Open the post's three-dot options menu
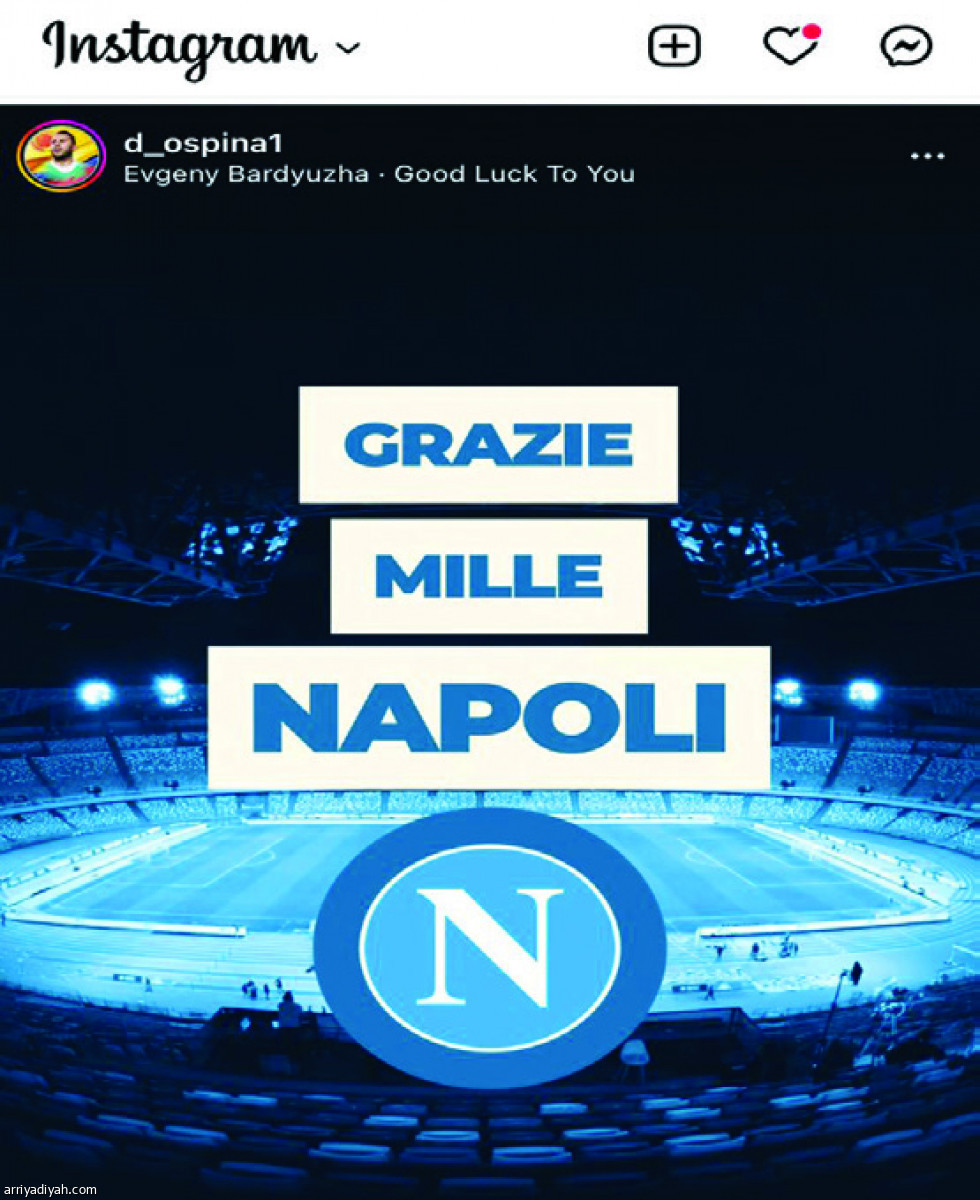Screen dimensions: 980x1200 click(x=928, y=157)
